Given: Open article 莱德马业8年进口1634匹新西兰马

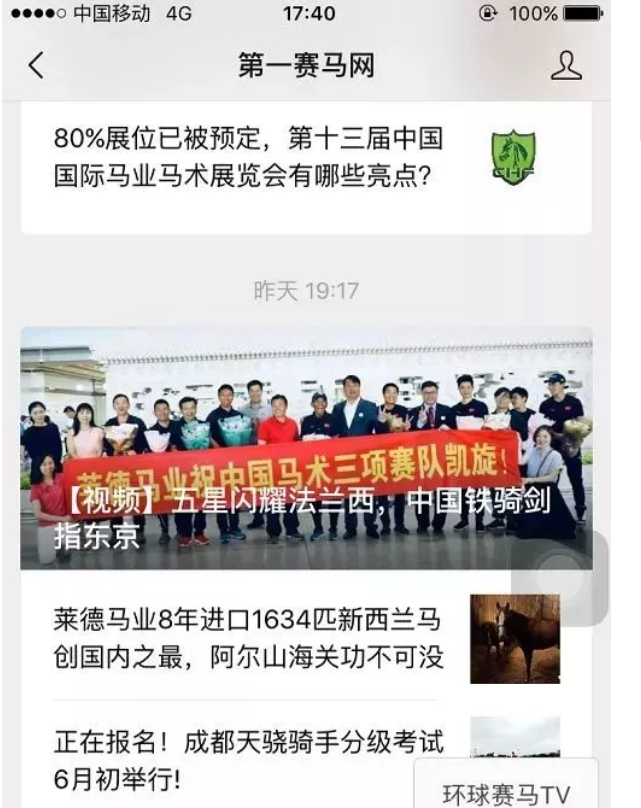Looking at the screenshot, I should [248, 639].
